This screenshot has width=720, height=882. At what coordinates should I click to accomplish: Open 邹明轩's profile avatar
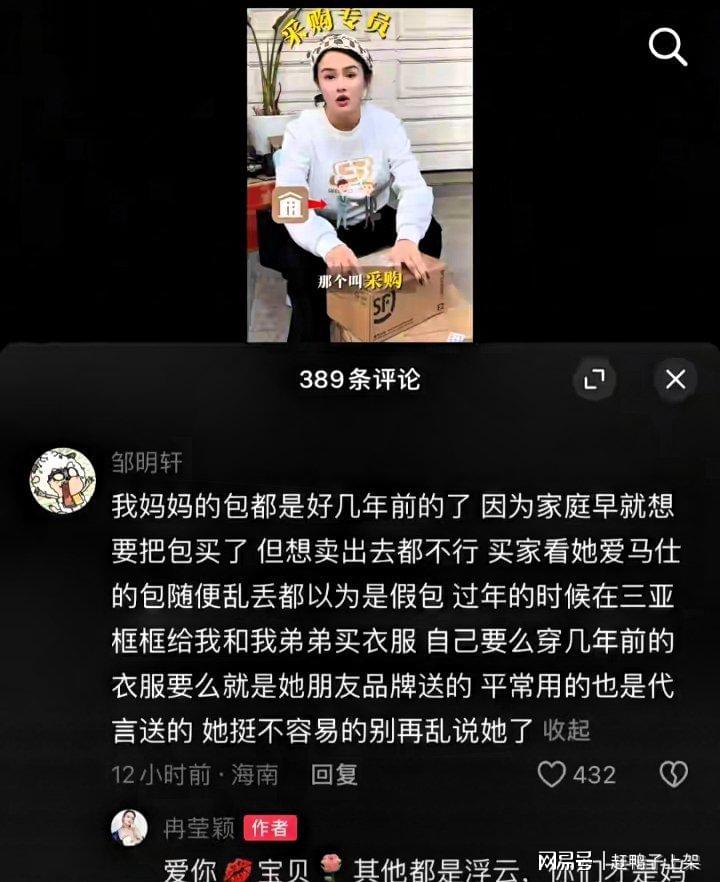point(62,481)
